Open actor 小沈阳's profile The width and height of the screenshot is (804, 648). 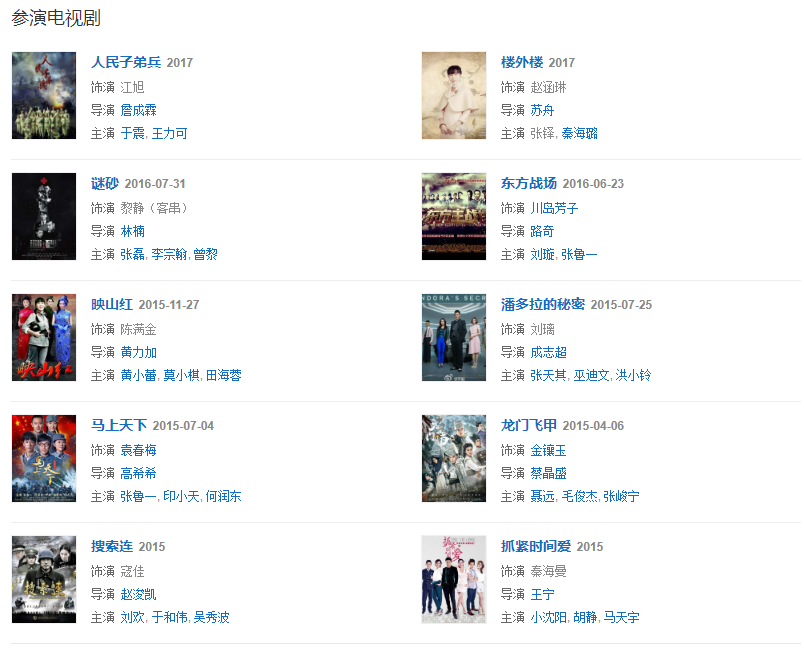tap(548, 617)
